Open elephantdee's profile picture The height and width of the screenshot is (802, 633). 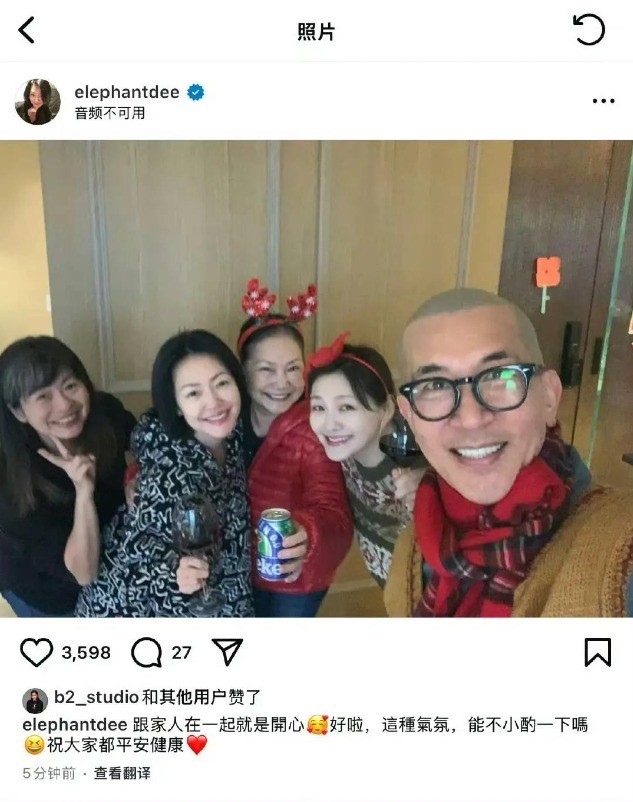click(x=38, y=101)
